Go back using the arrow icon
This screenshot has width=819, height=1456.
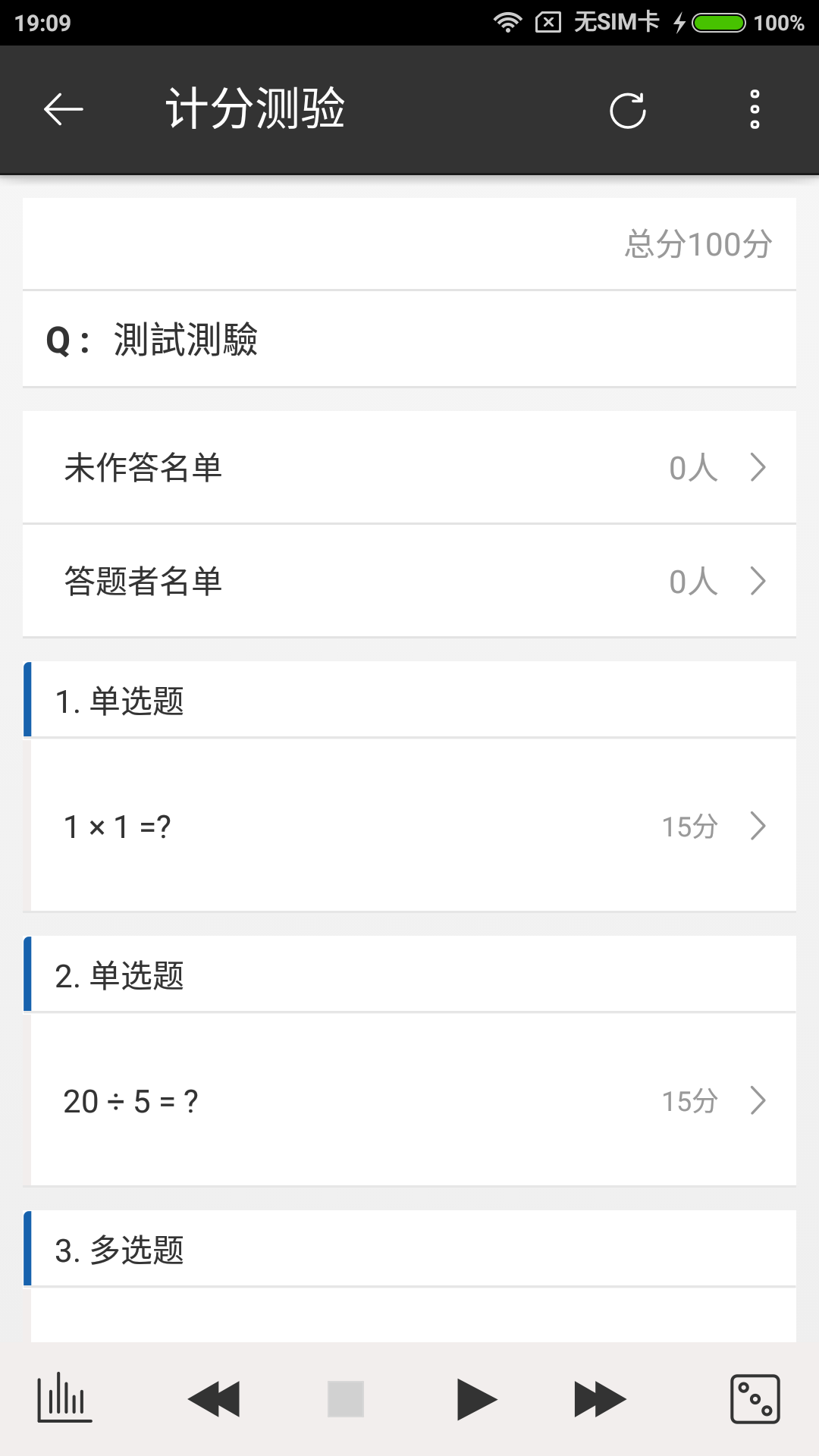(x=64, y=110)
